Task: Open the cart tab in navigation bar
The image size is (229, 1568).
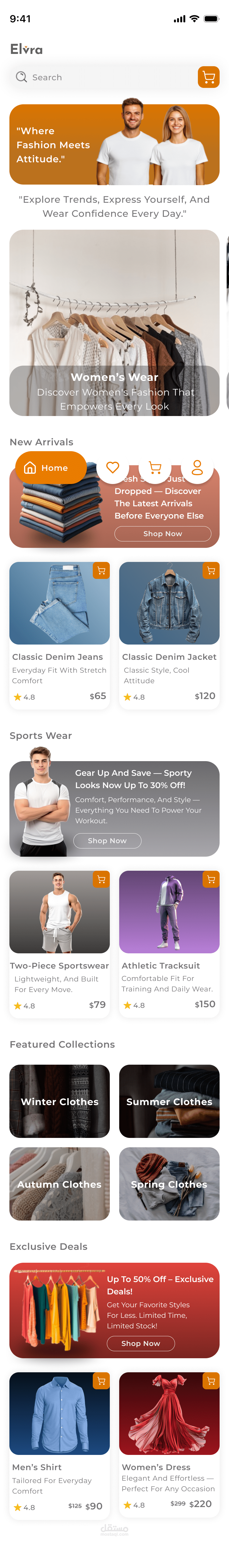Action: [155, 468]
